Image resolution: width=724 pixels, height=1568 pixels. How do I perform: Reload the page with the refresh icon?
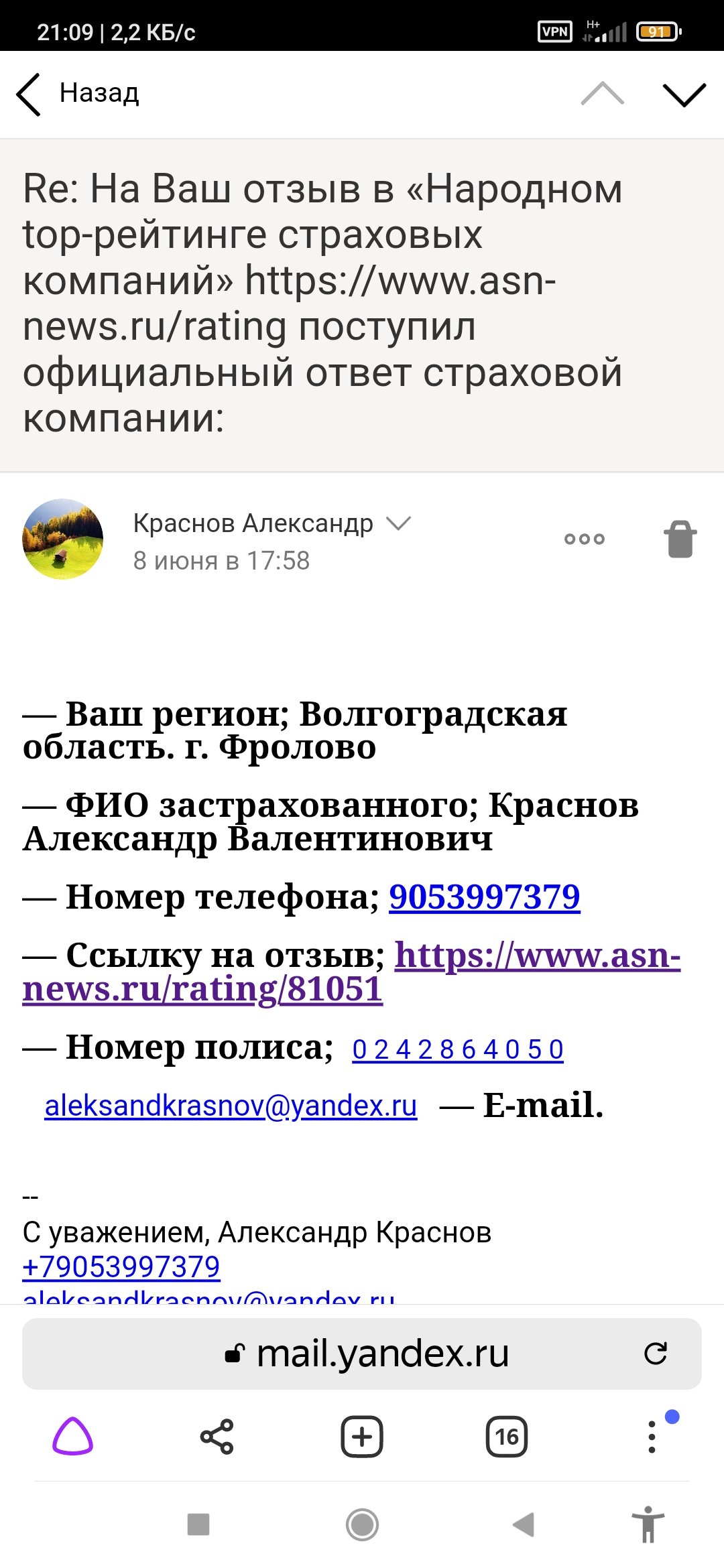pos(656,1354)
